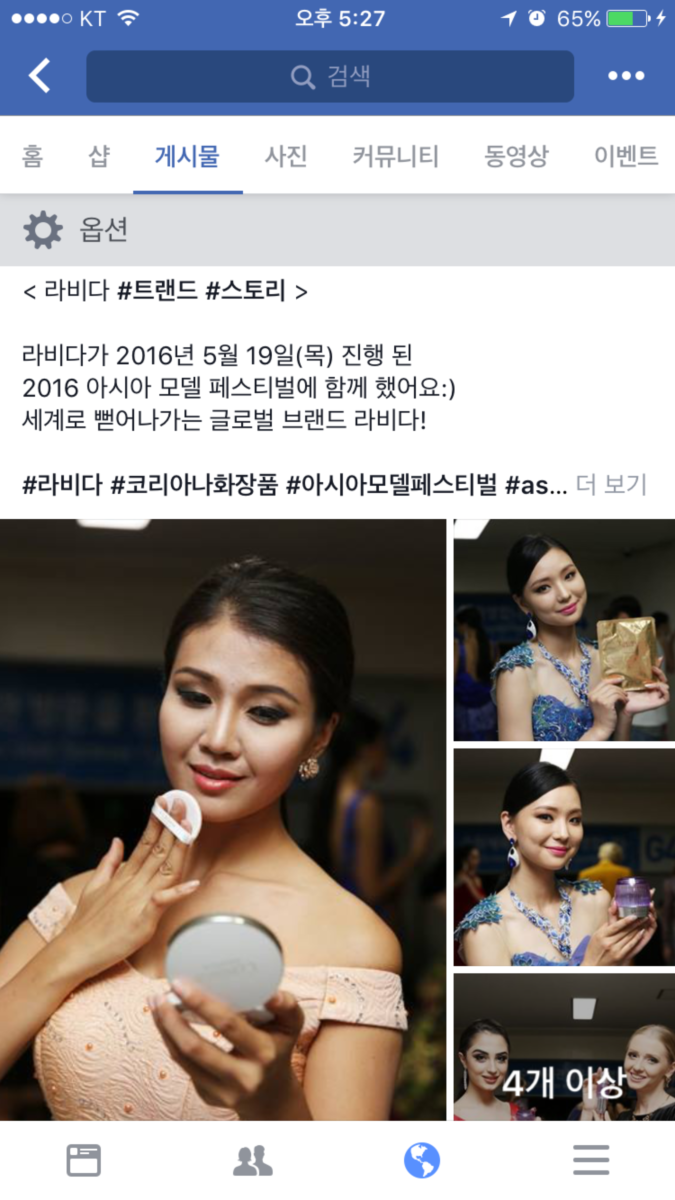Open the friends tab in bottom bar
Screen dimensions: 675x1200
click(252, 1160)
